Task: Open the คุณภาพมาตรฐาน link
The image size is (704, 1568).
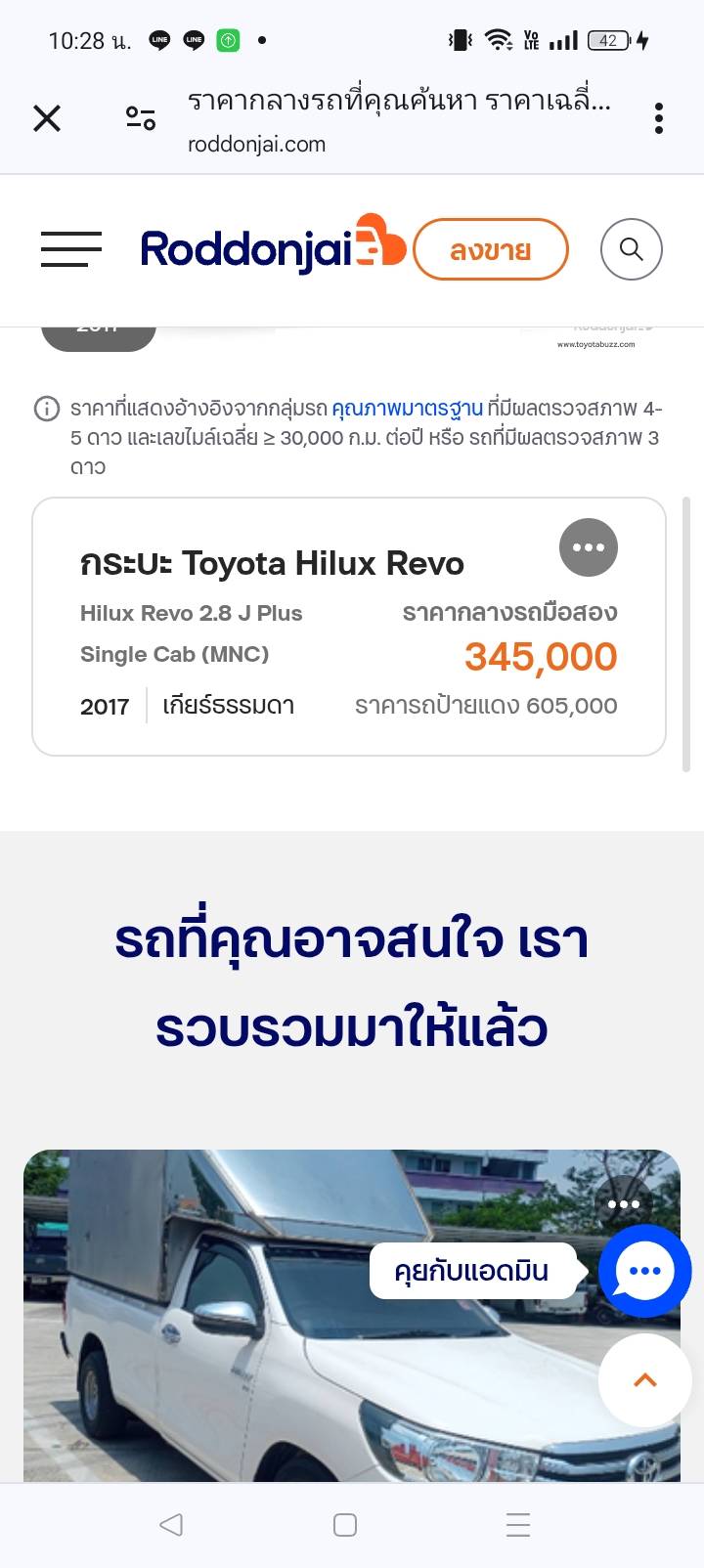Action: coord(407,409)
